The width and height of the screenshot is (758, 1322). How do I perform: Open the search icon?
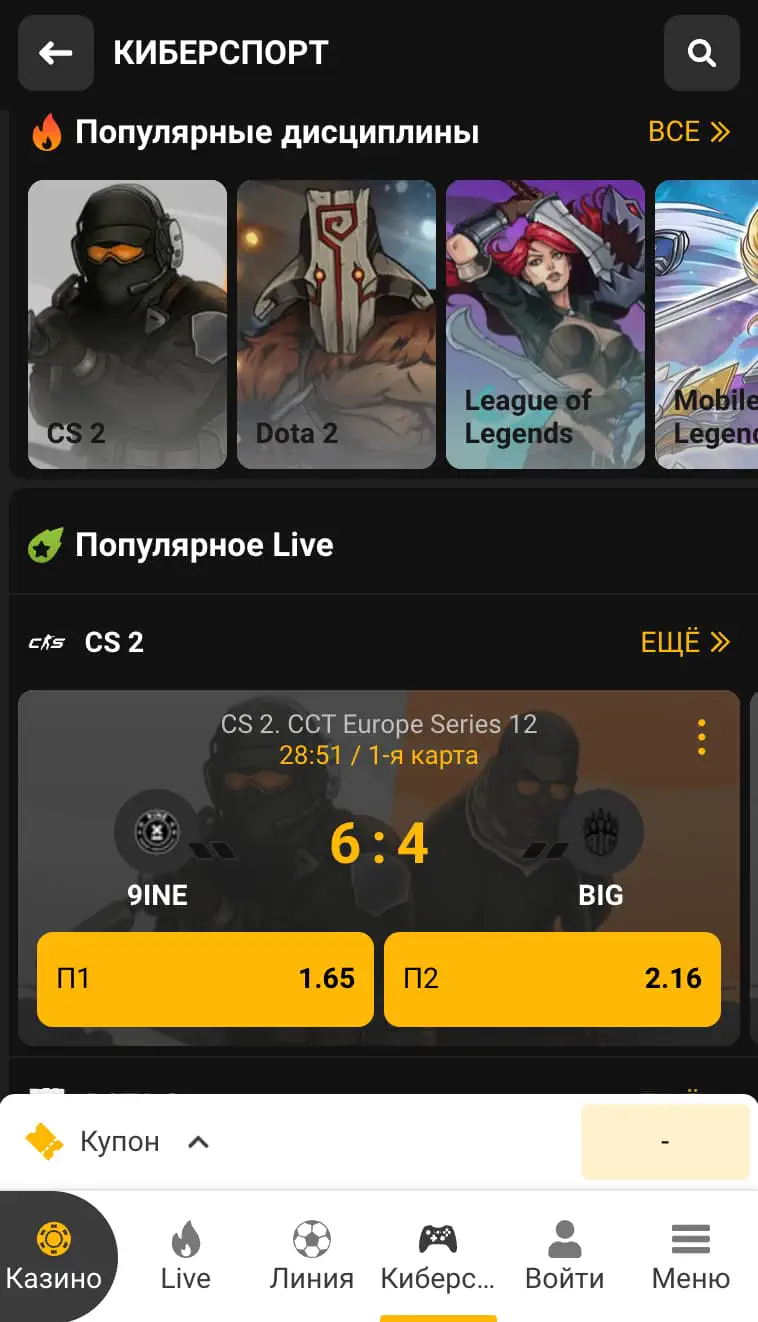[x=702, y=53]
